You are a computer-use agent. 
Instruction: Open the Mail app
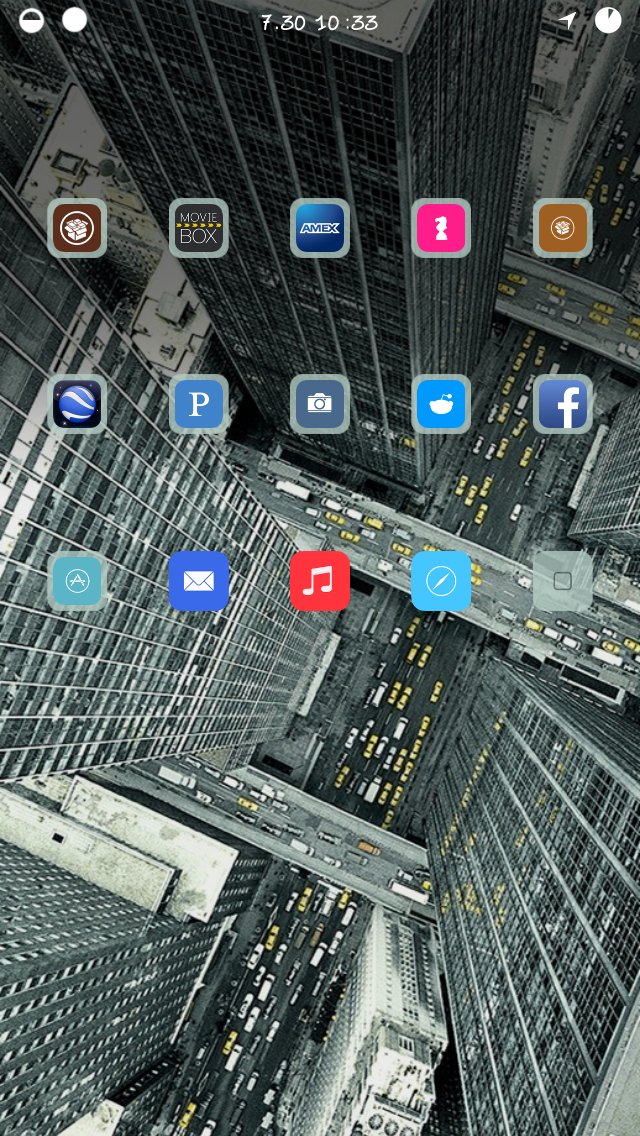(198, 581)
